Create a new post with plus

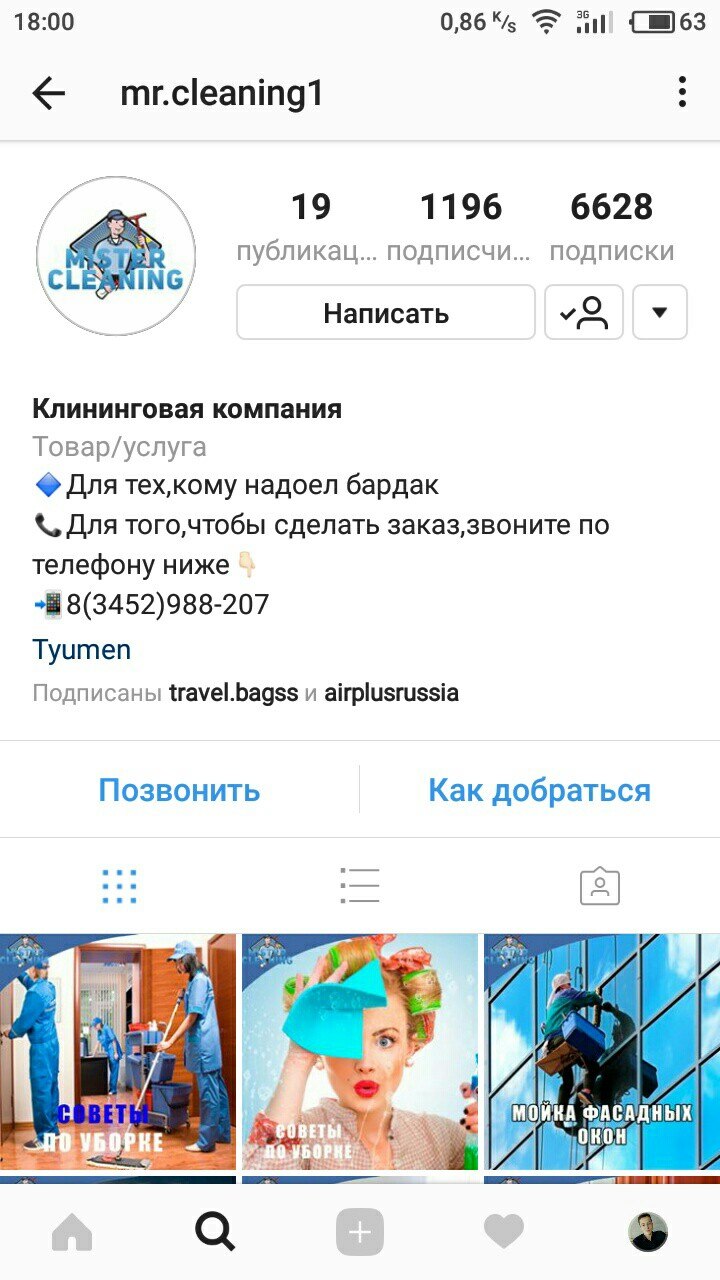359,1233
